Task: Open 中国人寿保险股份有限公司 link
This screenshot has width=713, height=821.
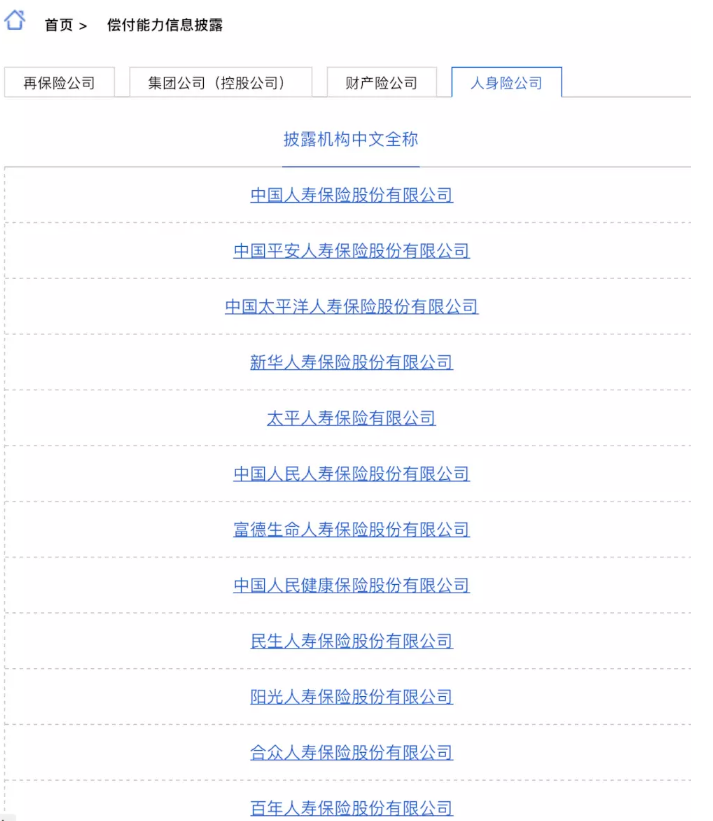Action: coord(351,195)
